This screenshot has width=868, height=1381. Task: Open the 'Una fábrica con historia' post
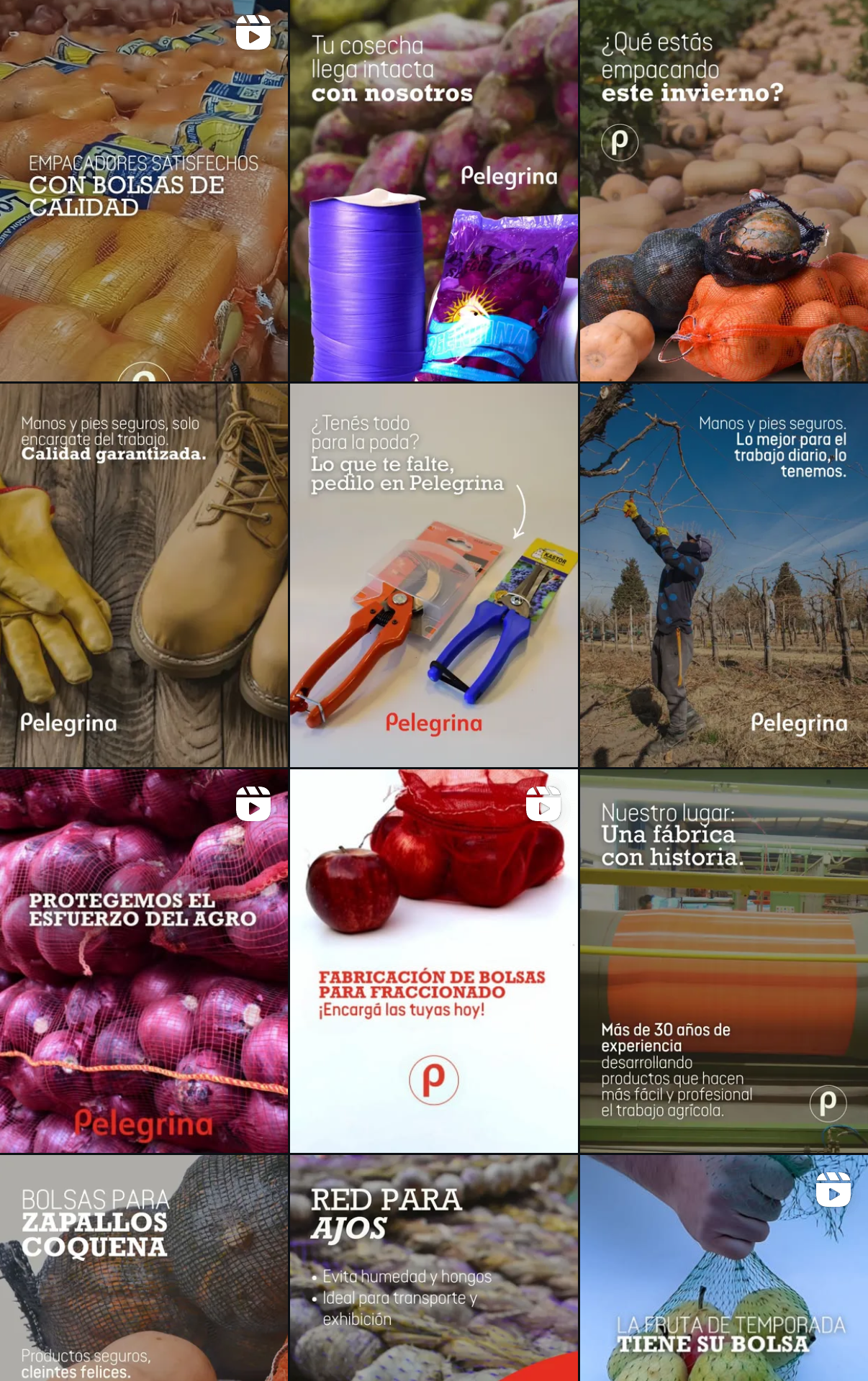click(723, 961)
